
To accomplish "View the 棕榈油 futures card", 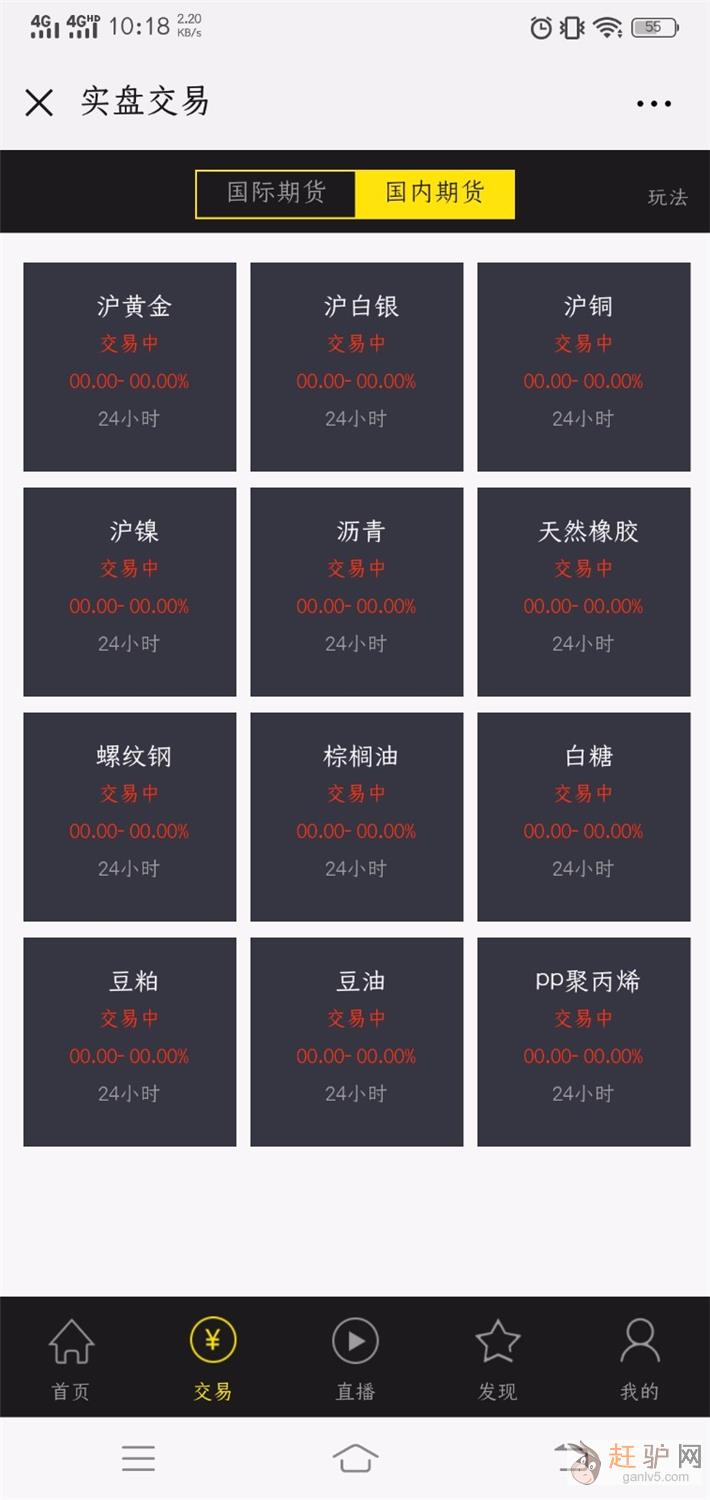I will [357, 816].
